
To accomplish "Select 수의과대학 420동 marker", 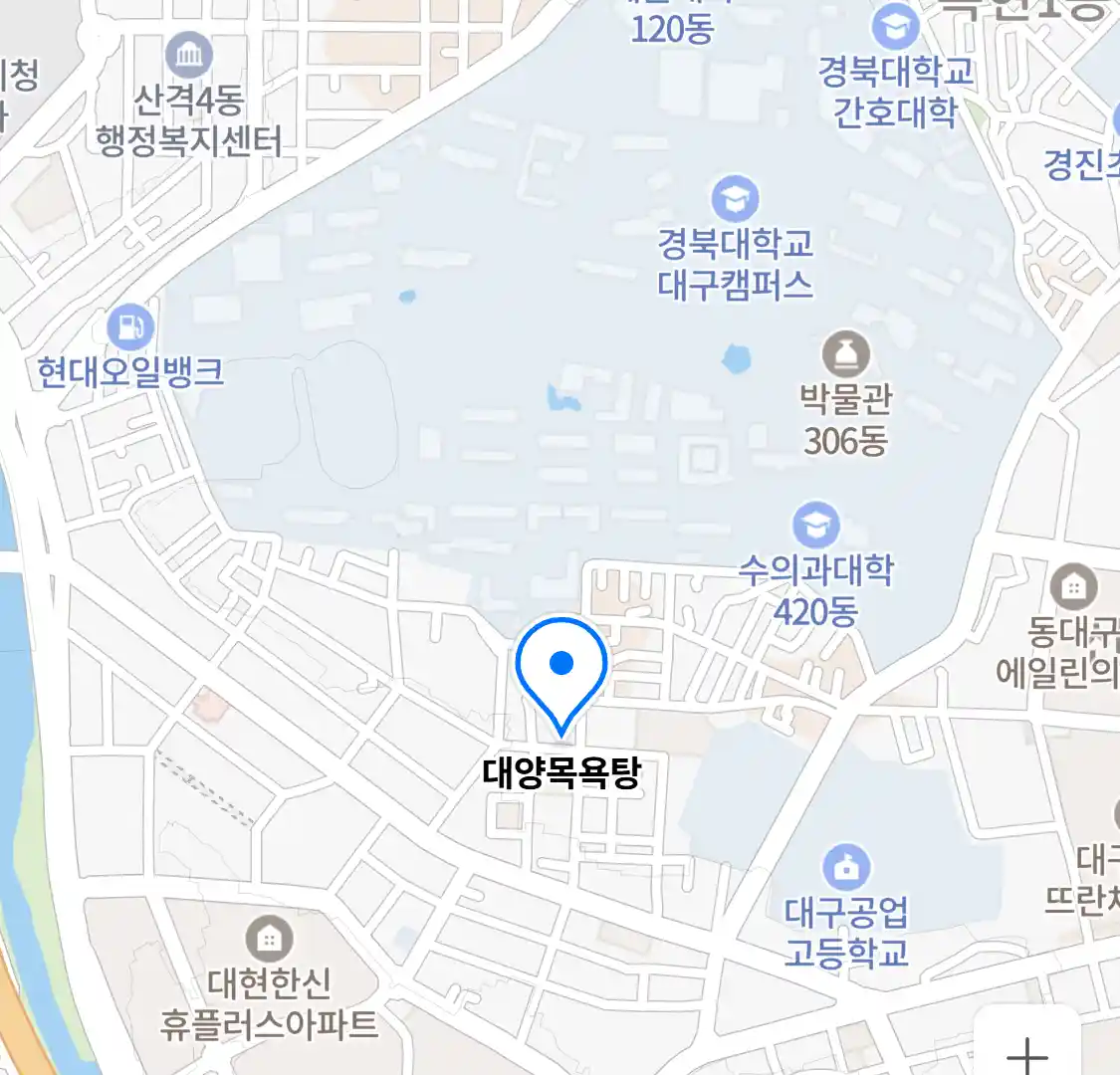I will click(815, 525).
